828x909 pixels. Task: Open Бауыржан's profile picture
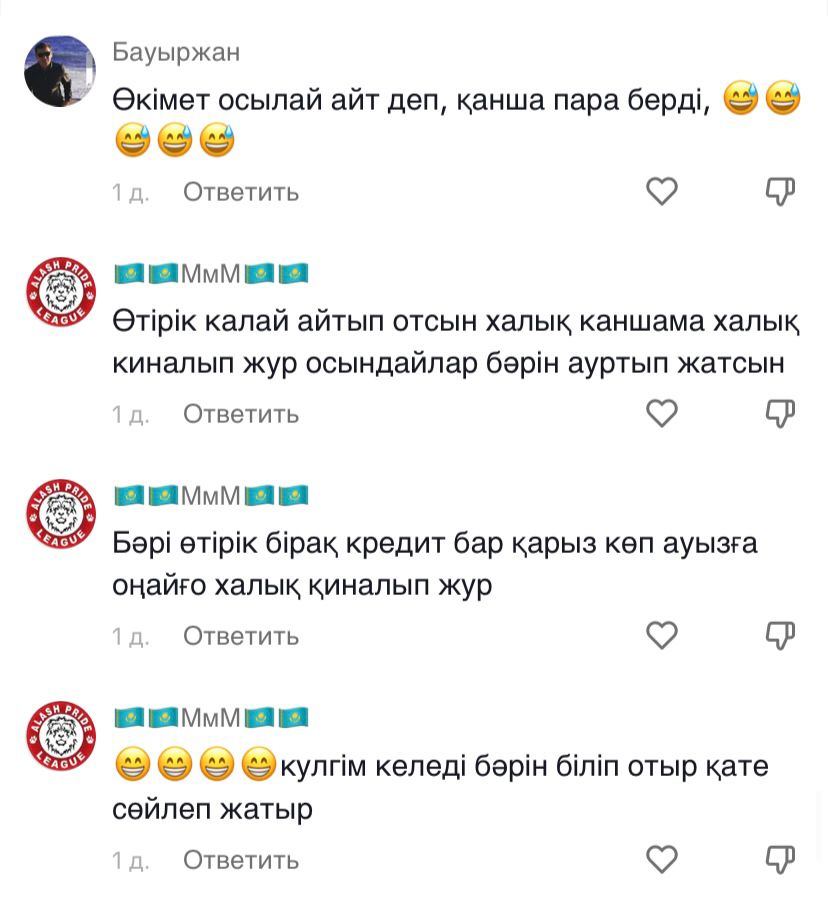(x=60, y=70)
